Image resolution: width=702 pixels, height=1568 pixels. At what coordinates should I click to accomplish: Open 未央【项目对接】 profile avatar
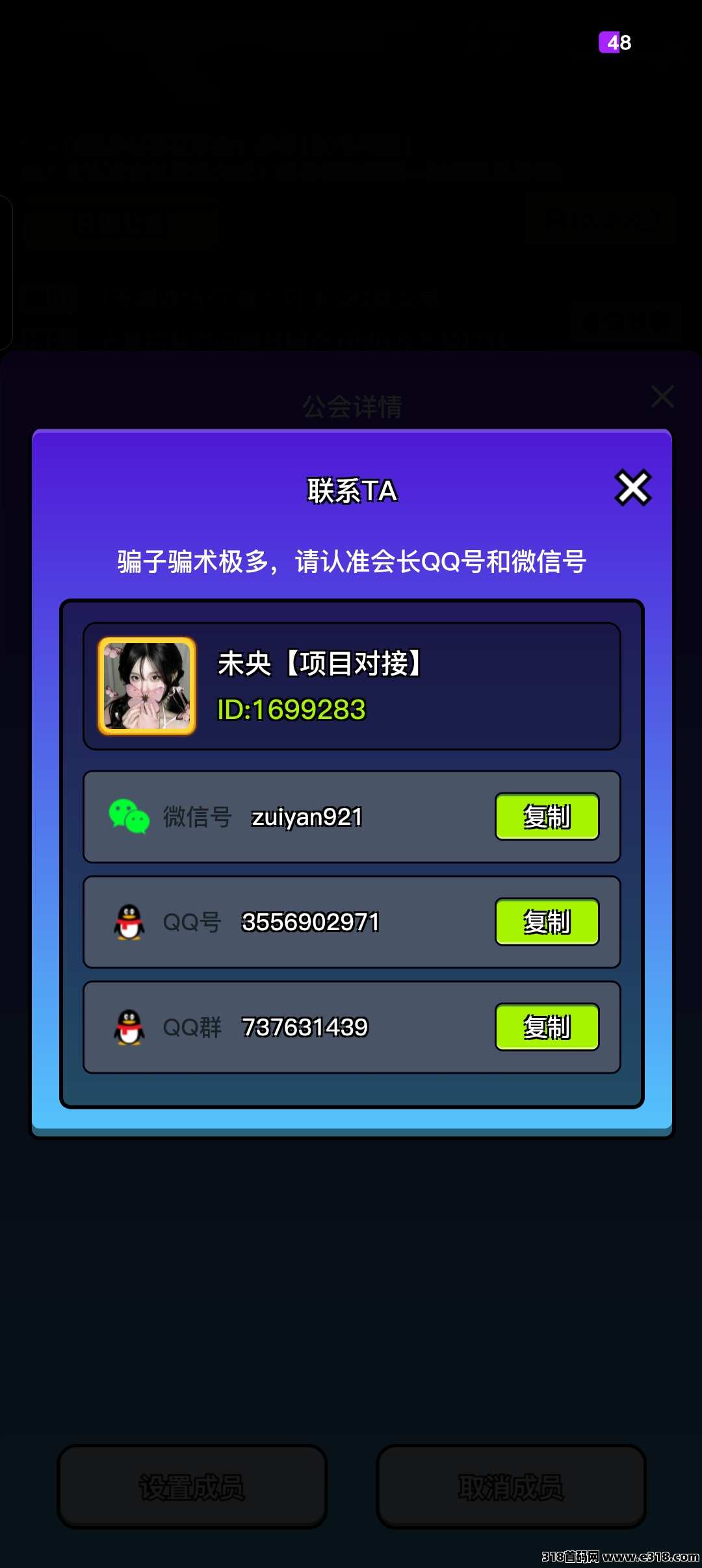(x=147, y=686)
